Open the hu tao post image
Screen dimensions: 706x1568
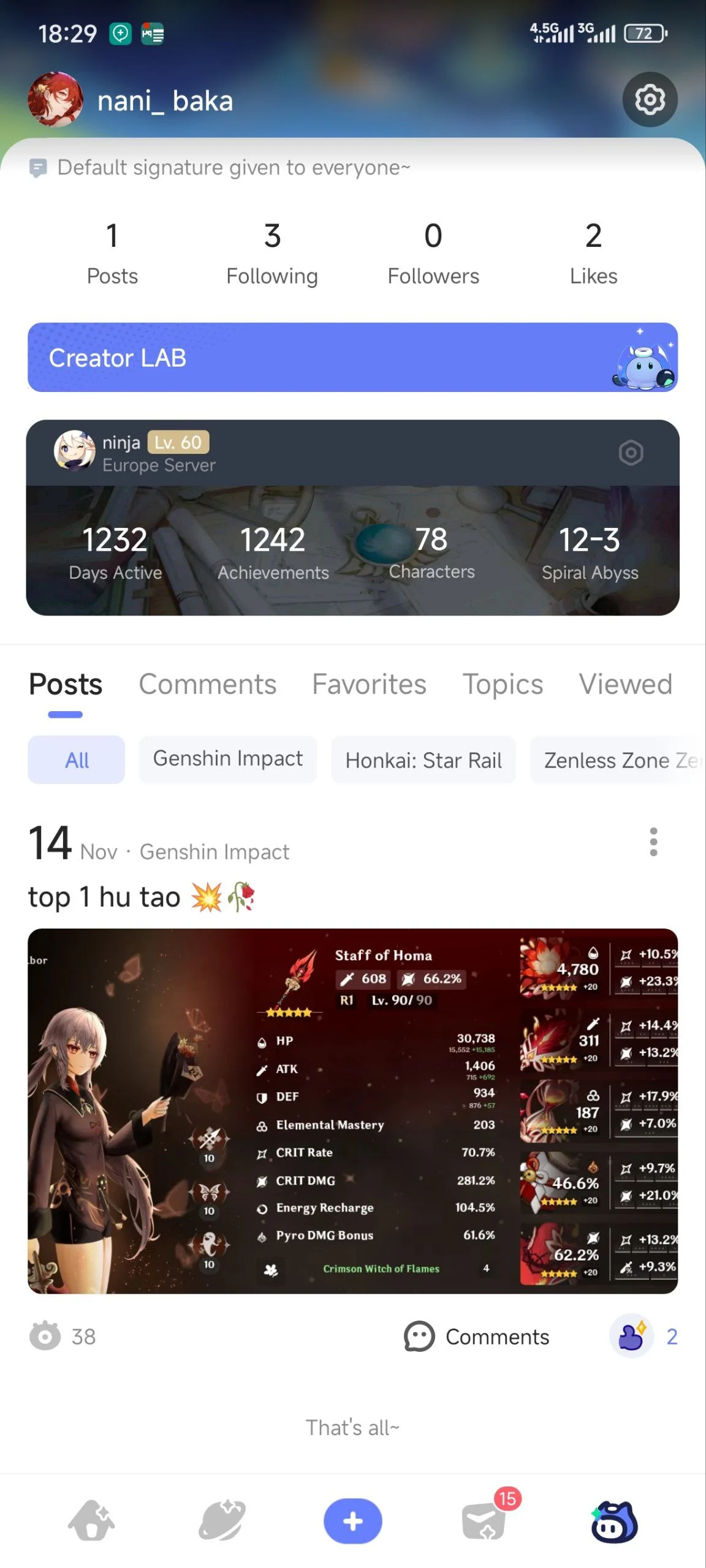coord(352,1110)
